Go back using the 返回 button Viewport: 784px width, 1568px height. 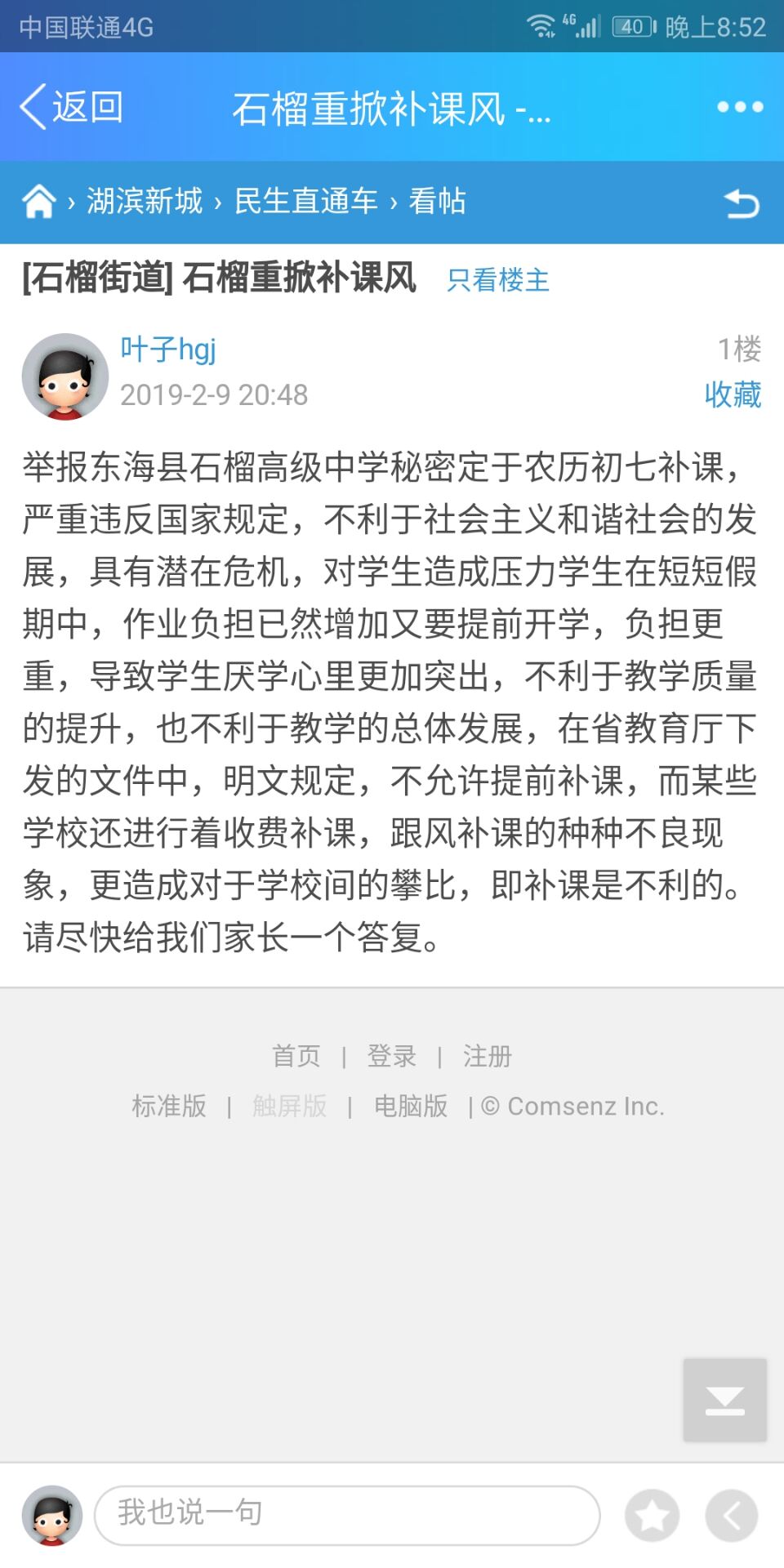(x=72, y=107)
